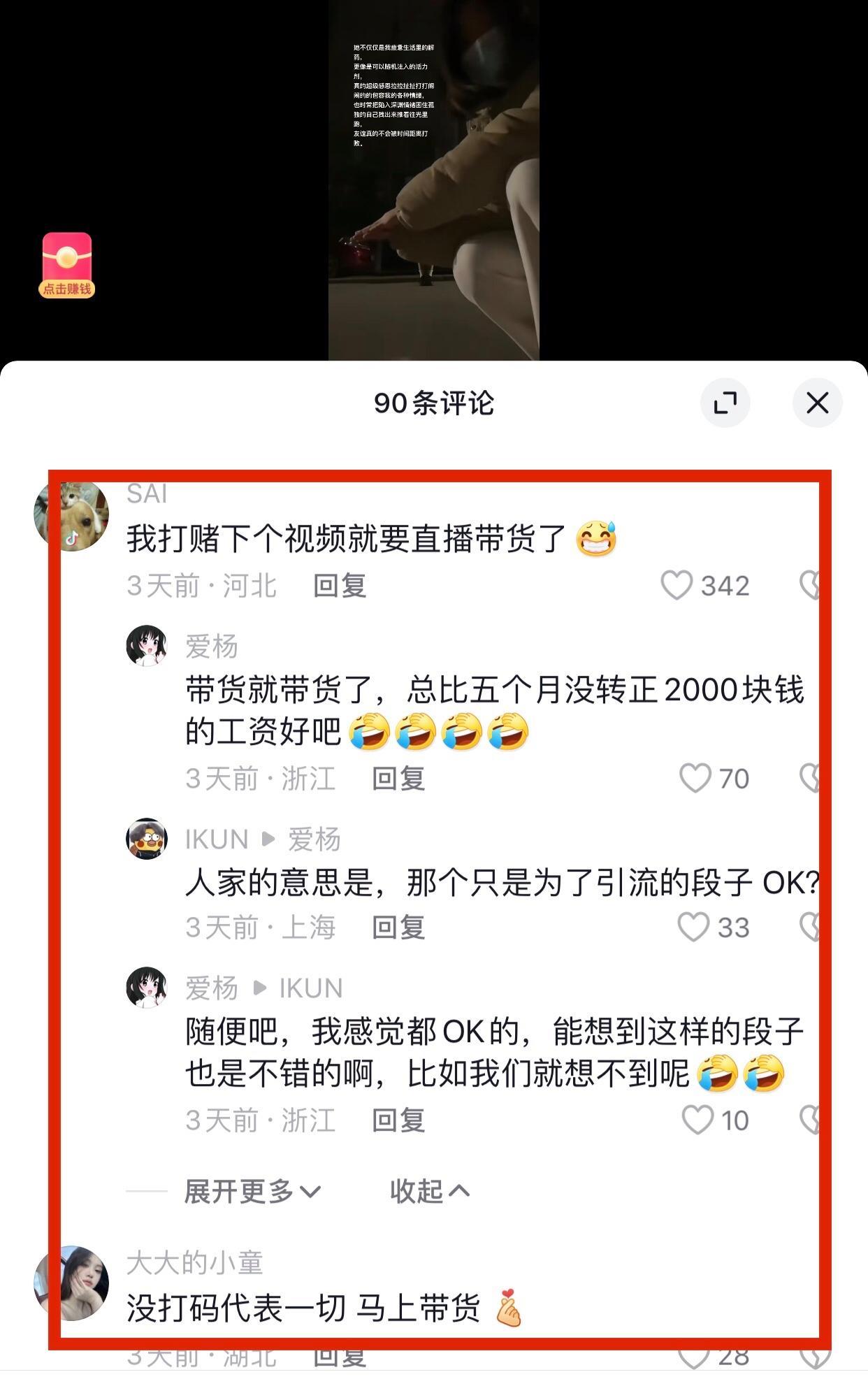Like IKUN's comment with 33 likes
The width and height of the screenshot is (868, 1379).
point(694,927)
